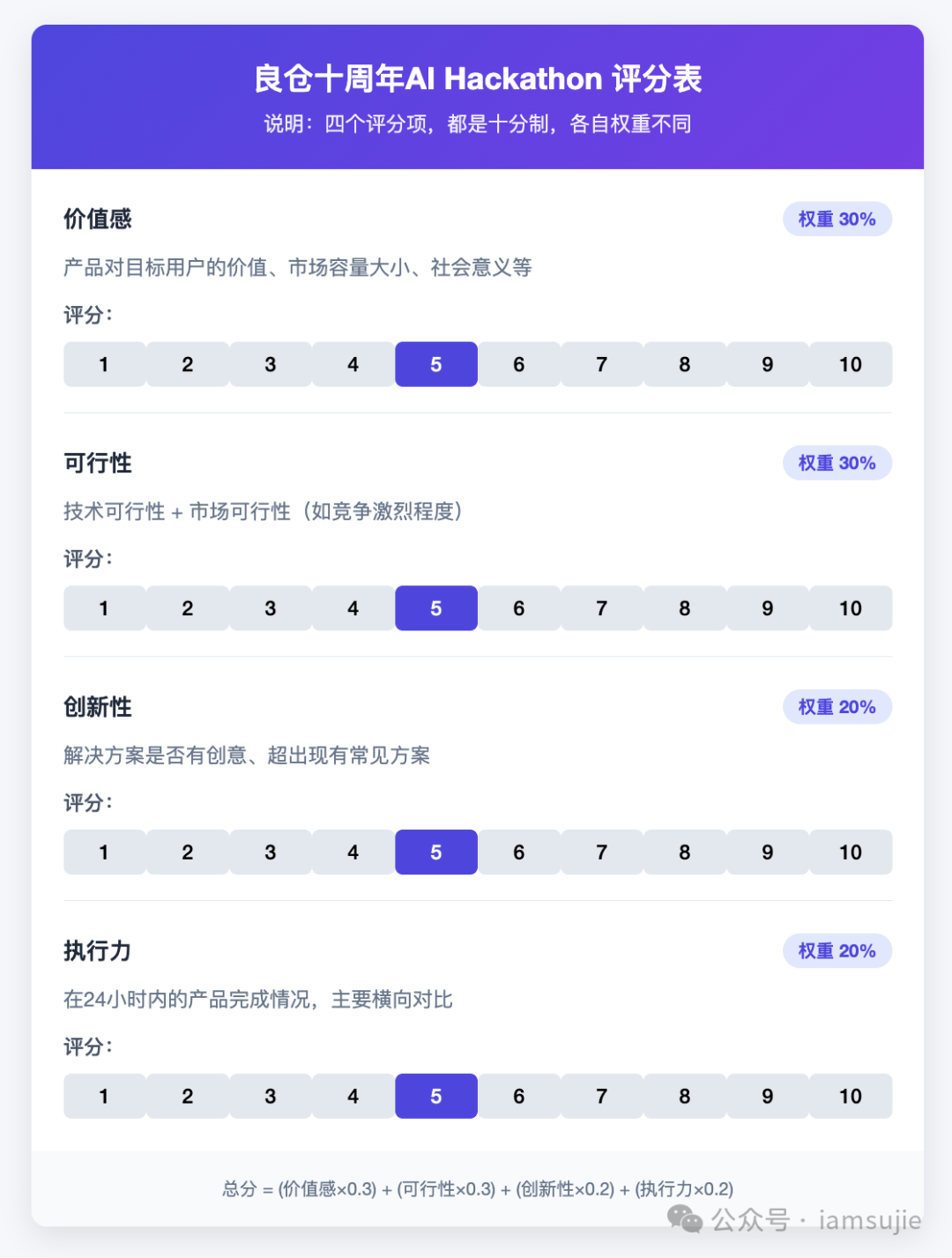Choose score 1 under 价值感
This screenshot has width=952, height=1258.
click(104, 364)
